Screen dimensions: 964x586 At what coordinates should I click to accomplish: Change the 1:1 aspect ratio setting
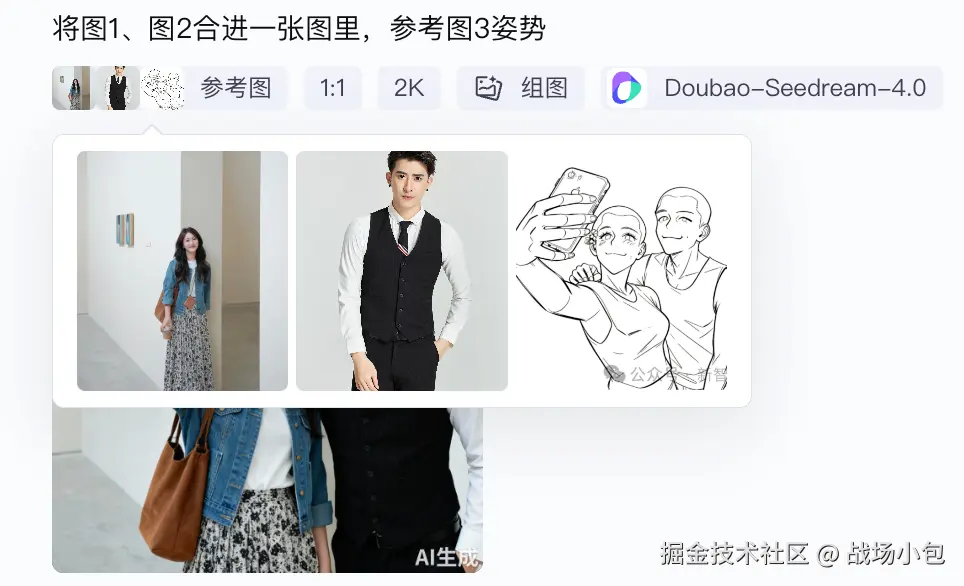[x=332, y=88]
